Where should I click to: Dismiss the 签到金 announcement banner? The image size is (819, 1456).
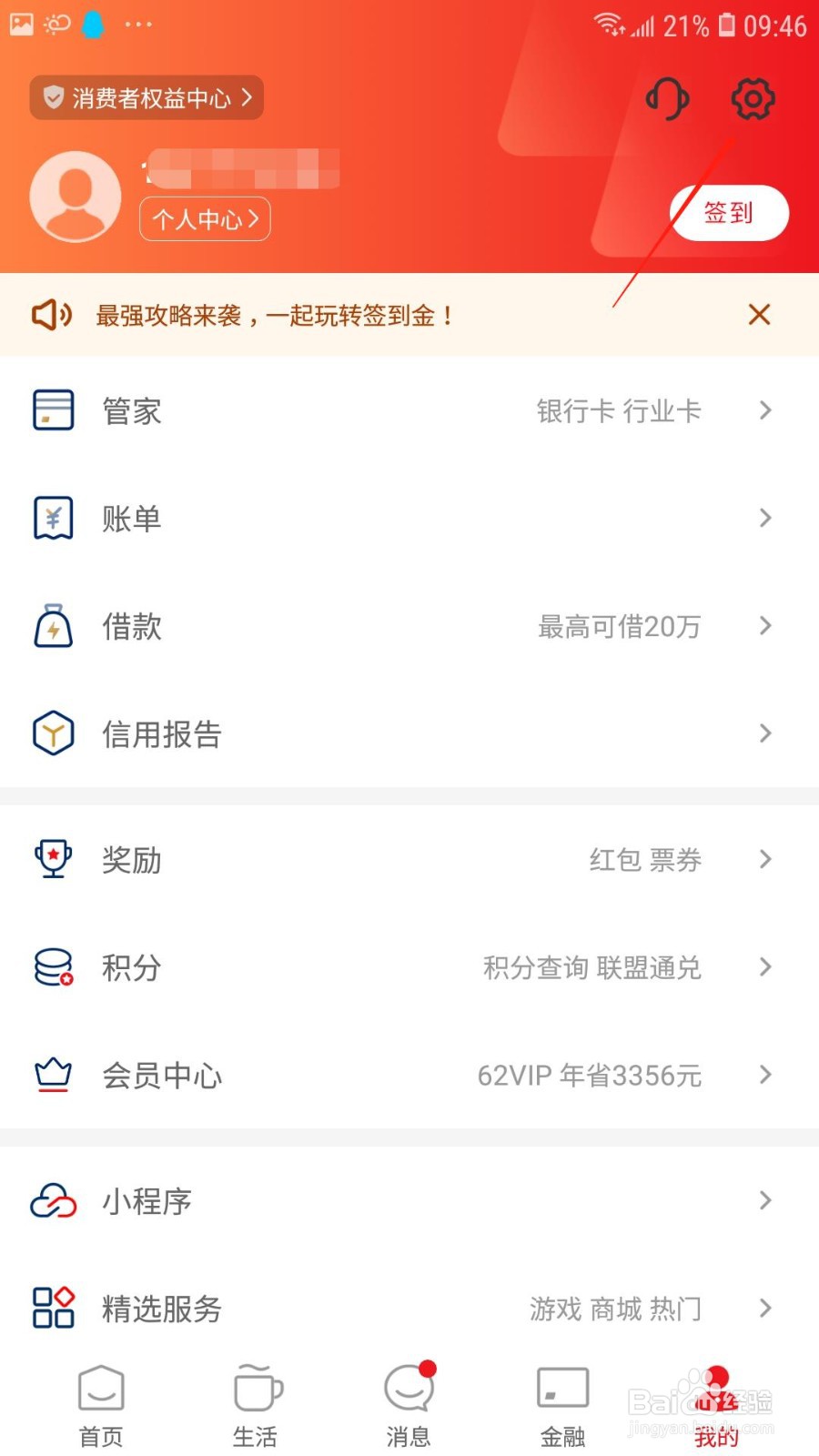coord(759,315)
